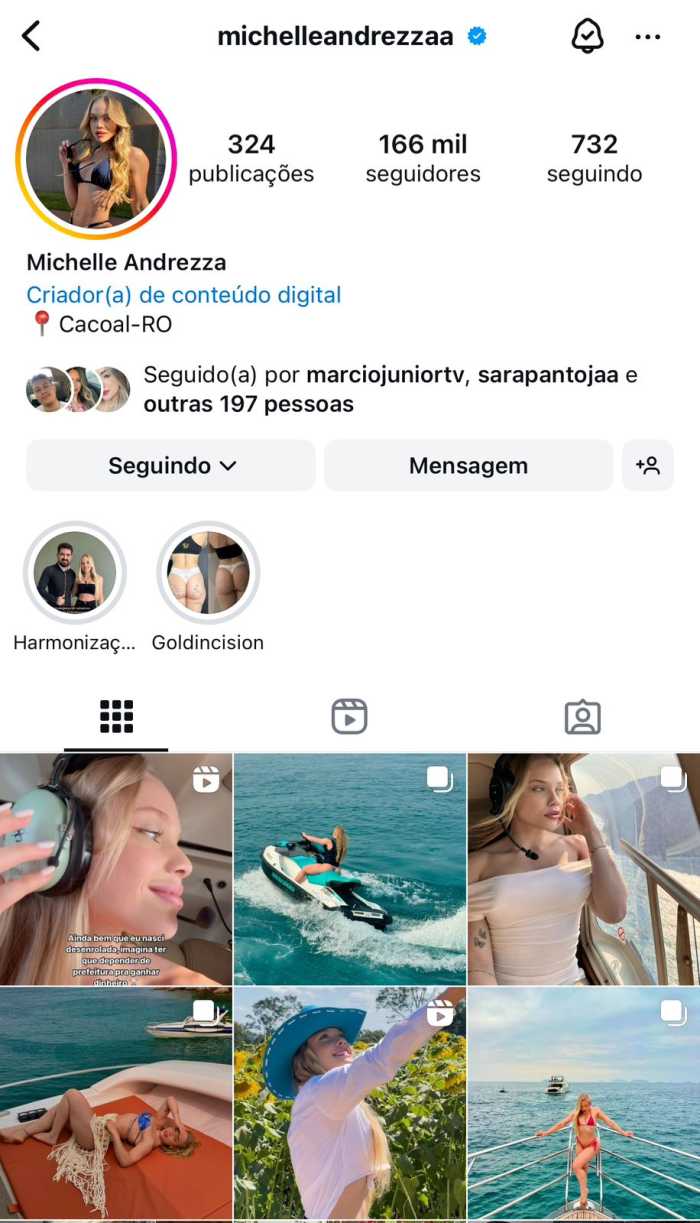Image resolution: width=700 pixels, height=1223 pixels.
Task: Open the helicopter window post in white top
Action: [x=583, y=868]
